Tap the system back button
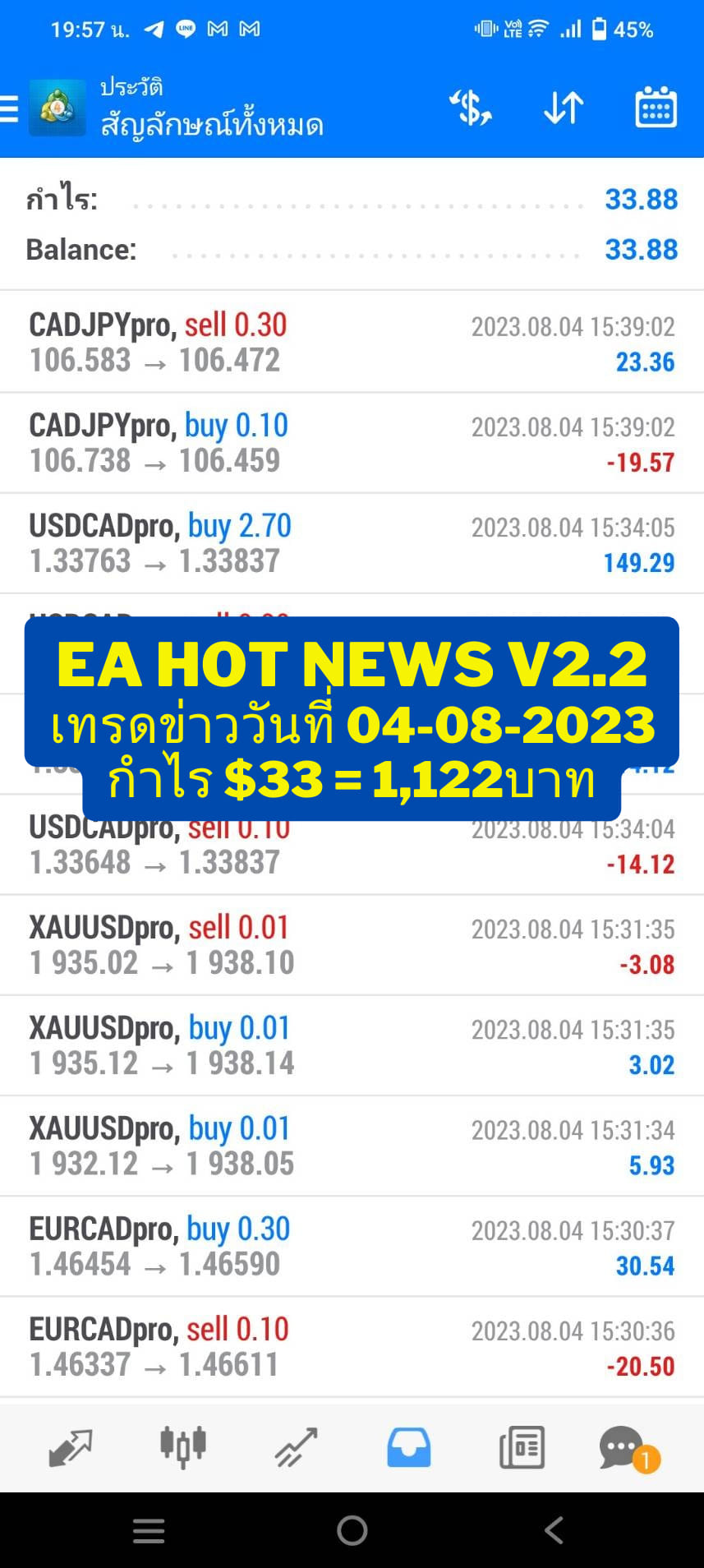This screenshot has width=704, height=1568. 554,1530
